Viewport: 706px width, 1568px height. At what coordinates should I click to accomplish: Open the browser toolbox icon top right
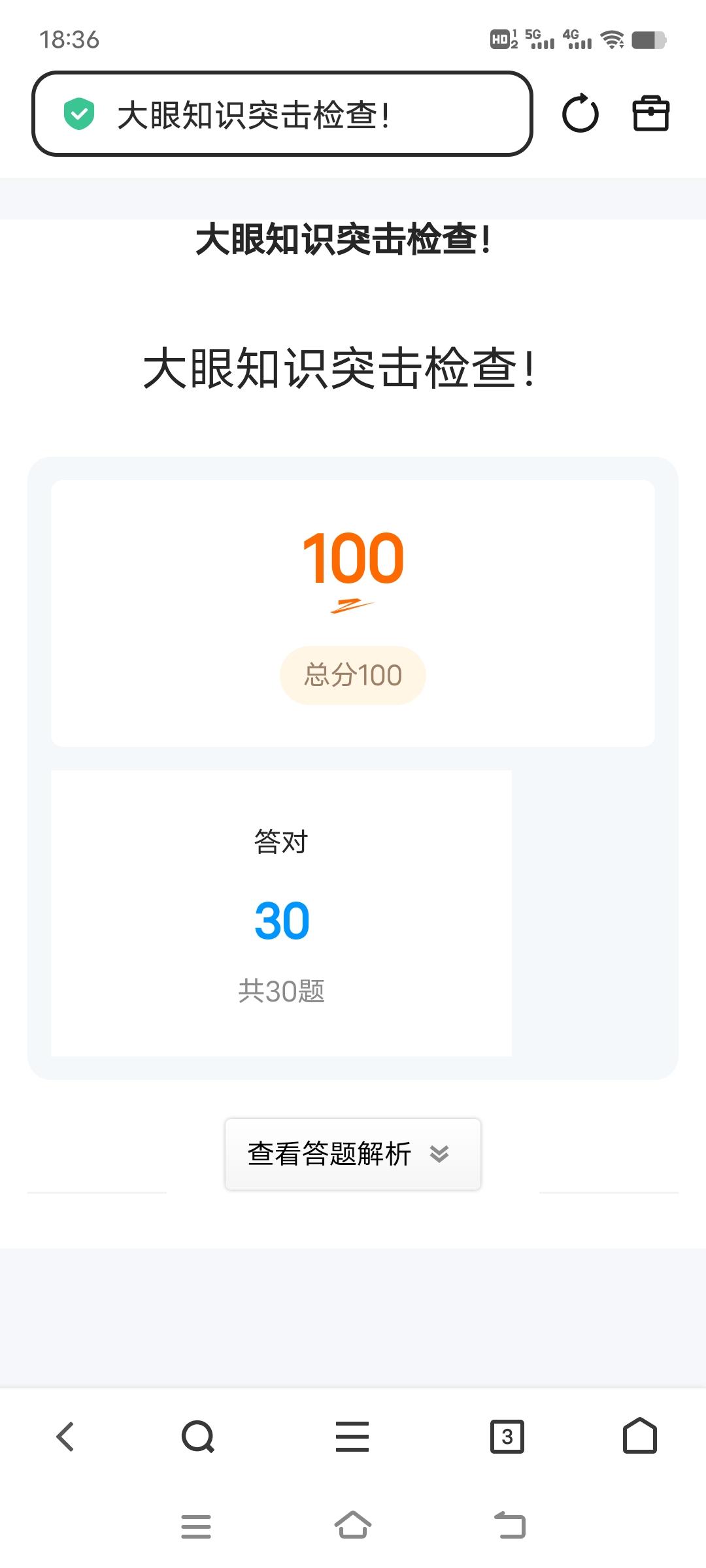tap(652, 113)
